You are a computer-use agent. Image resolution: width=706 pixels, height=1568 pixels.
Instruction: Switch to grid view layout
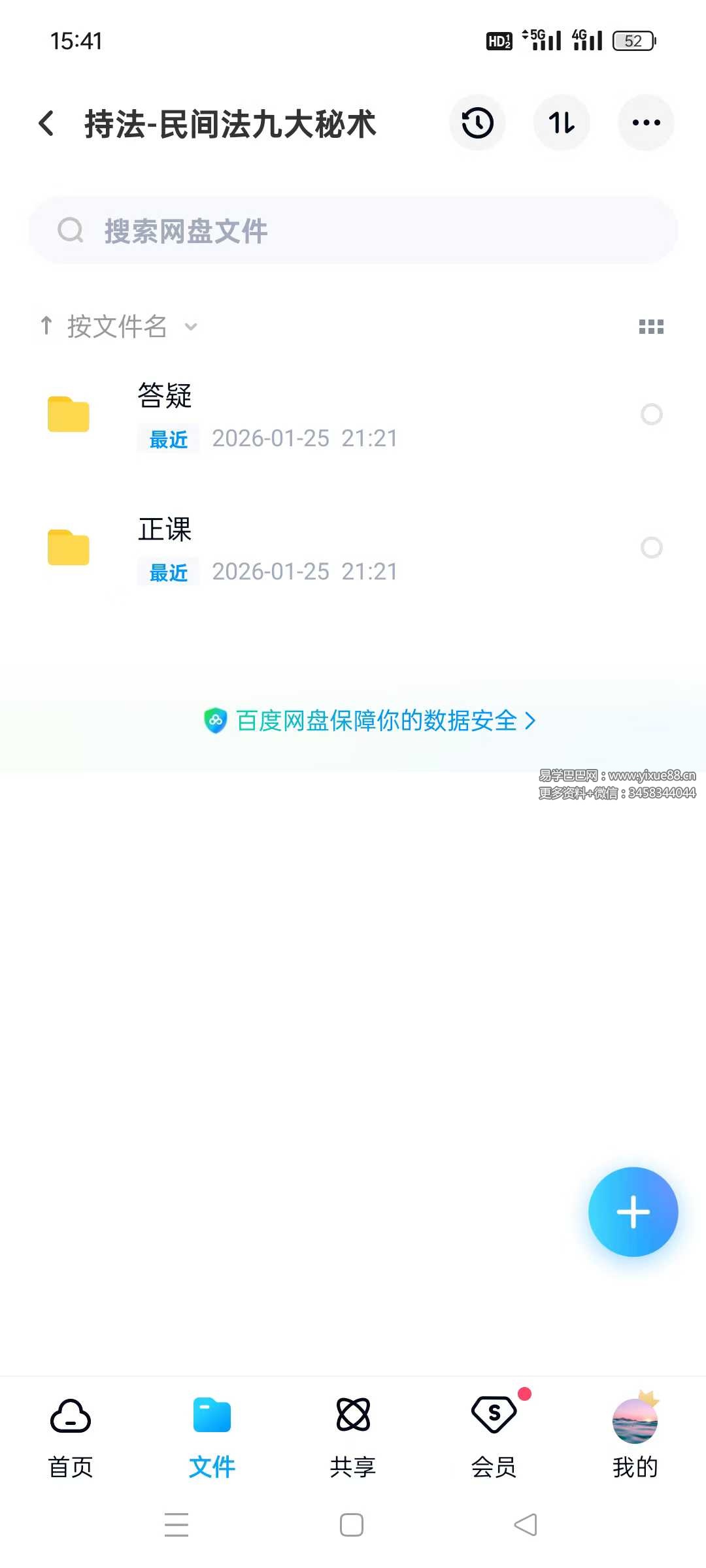(651, 327)
